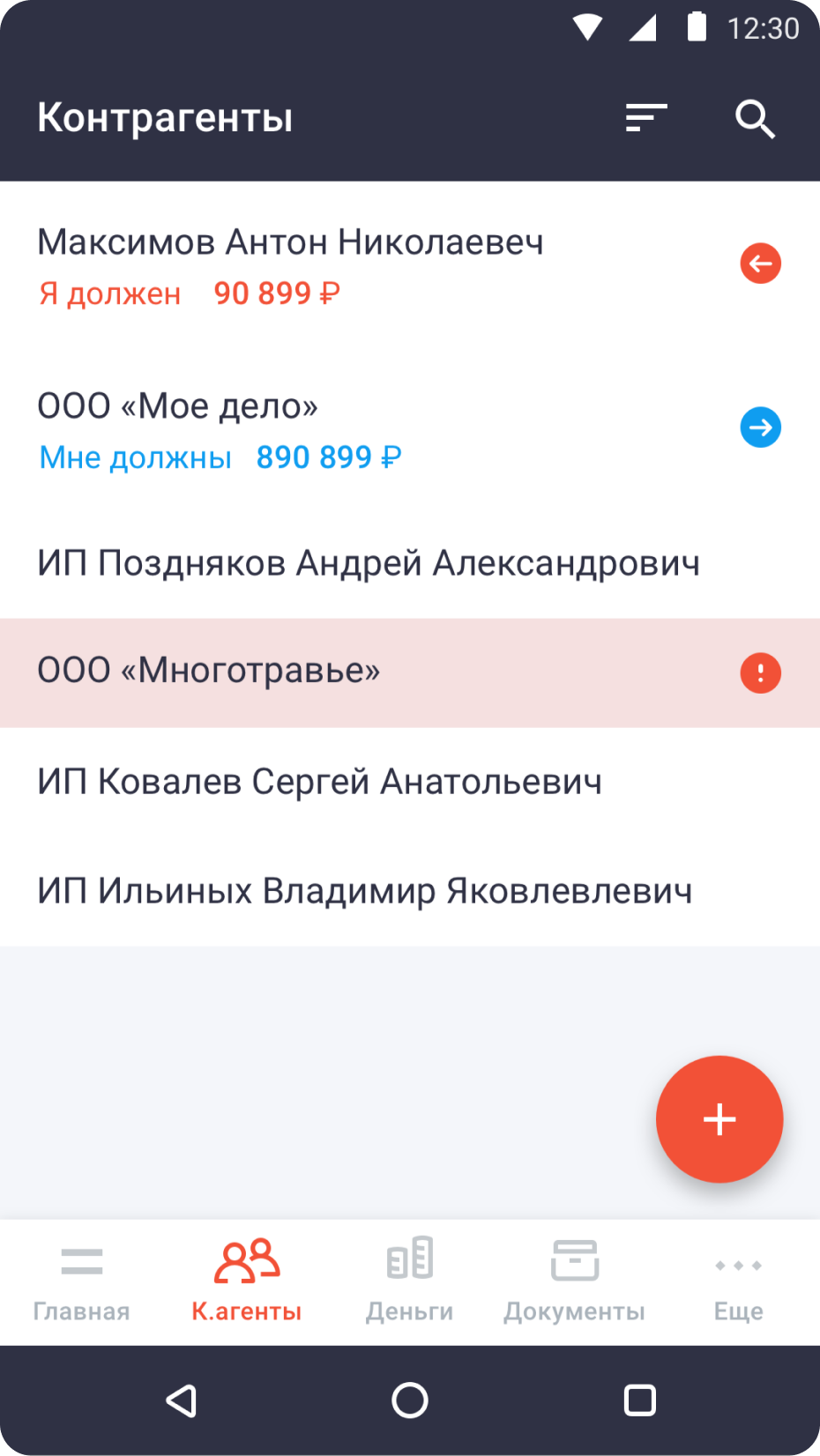Open ИП Поздняков Андрей Александрович
The width and height of the screenshot is (820, 1456).
369,564
